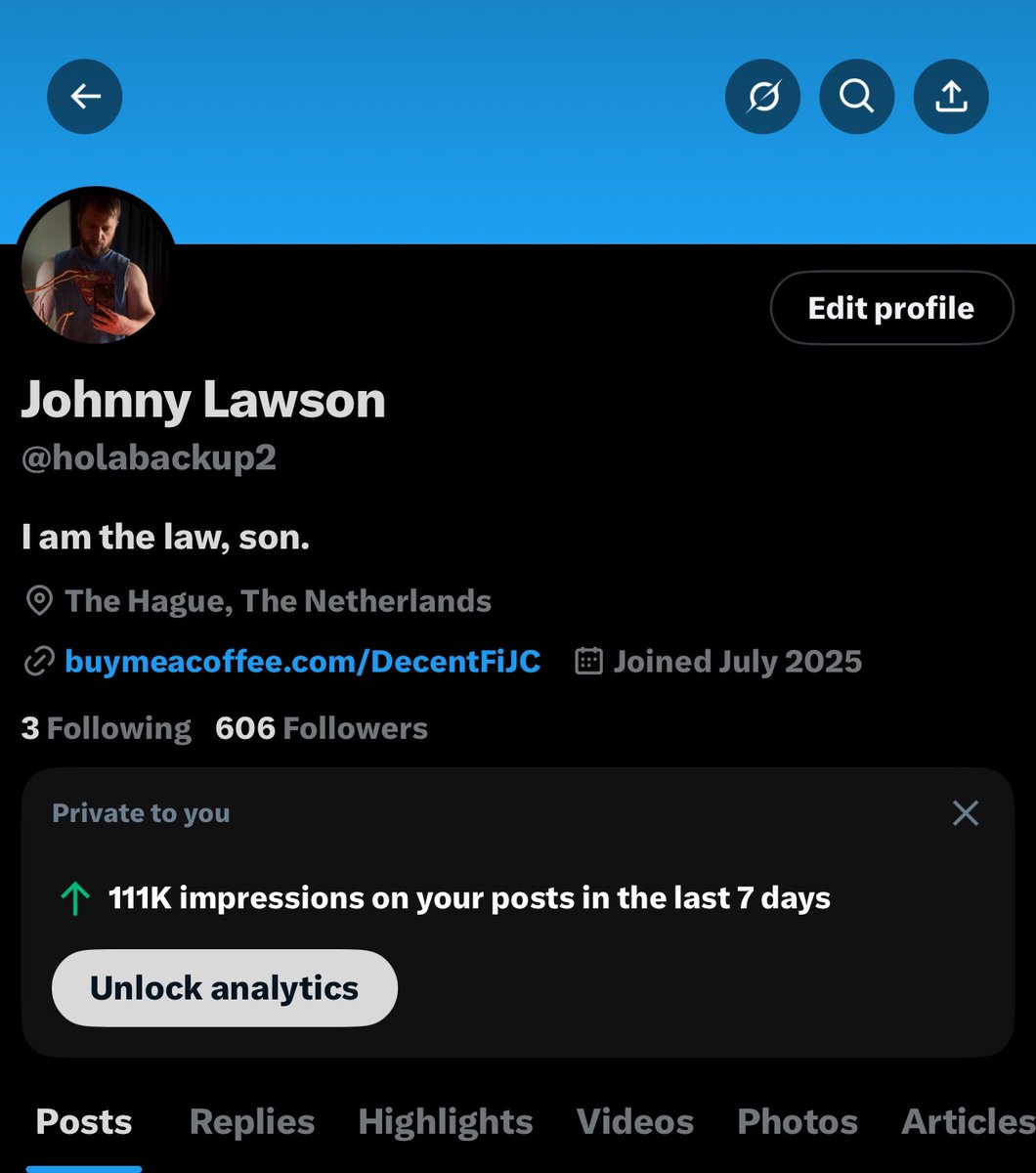This screenshot has width=1036, height=1173.
Task: Open the buymeacoffee.com/DecentFiJC link
Action: coord(302,662)
